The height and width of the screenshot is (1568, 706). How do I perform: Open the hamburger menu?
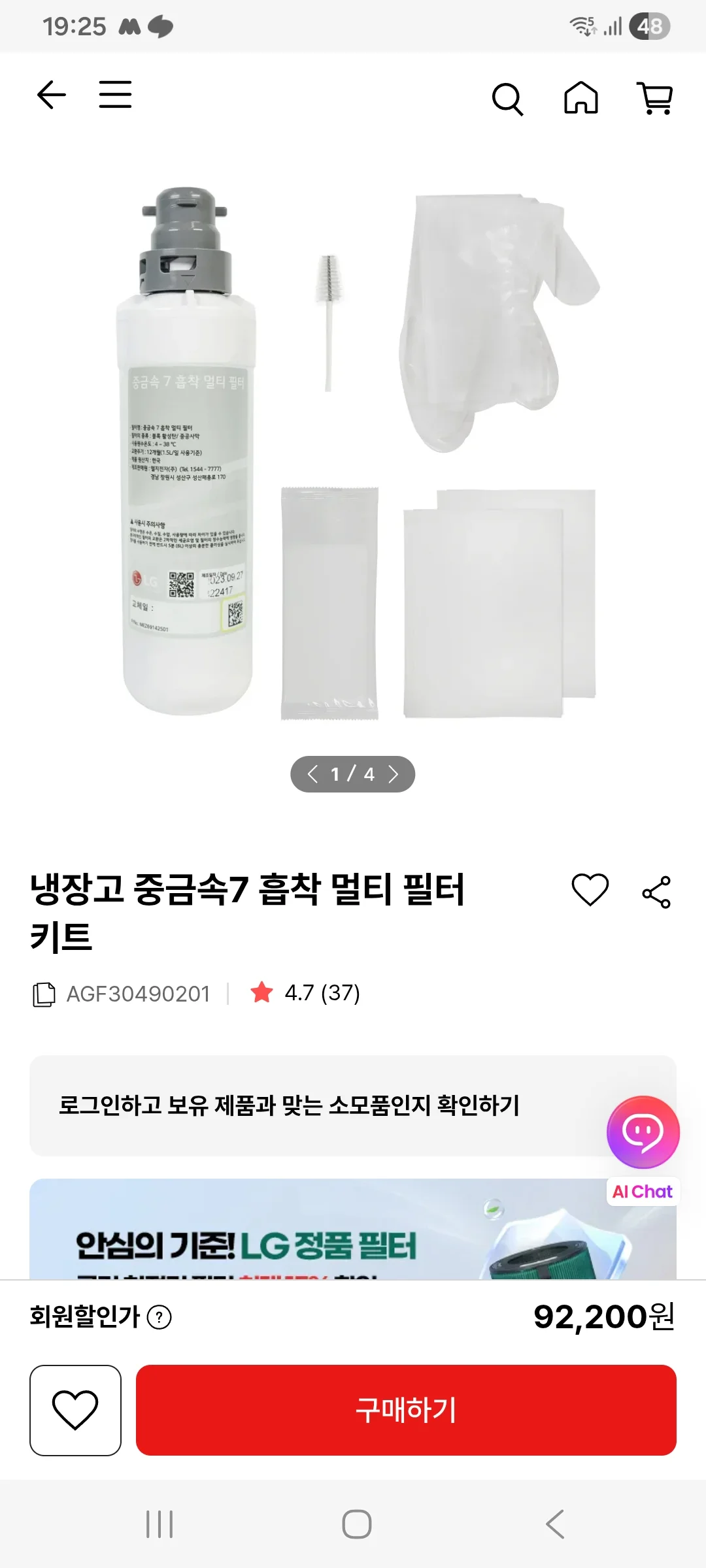tap(115, 95)
